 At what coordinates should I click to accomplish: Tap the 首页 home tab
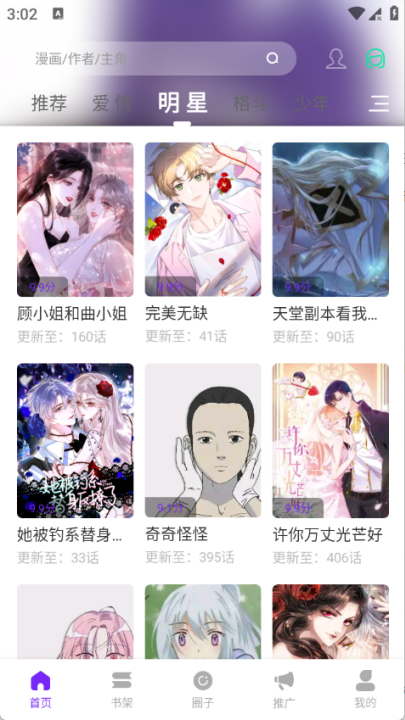point(40,689)
